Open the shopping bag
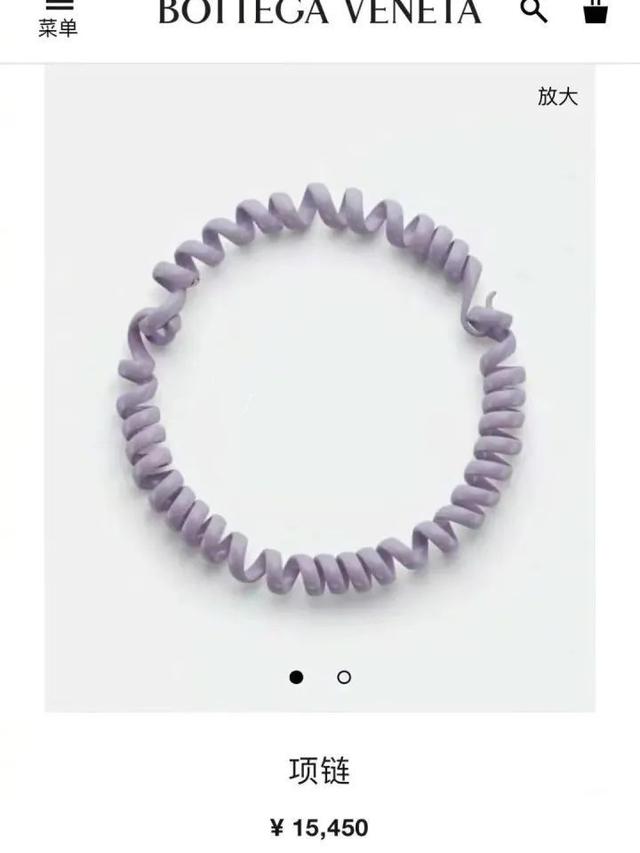 (x=596, y=12)
